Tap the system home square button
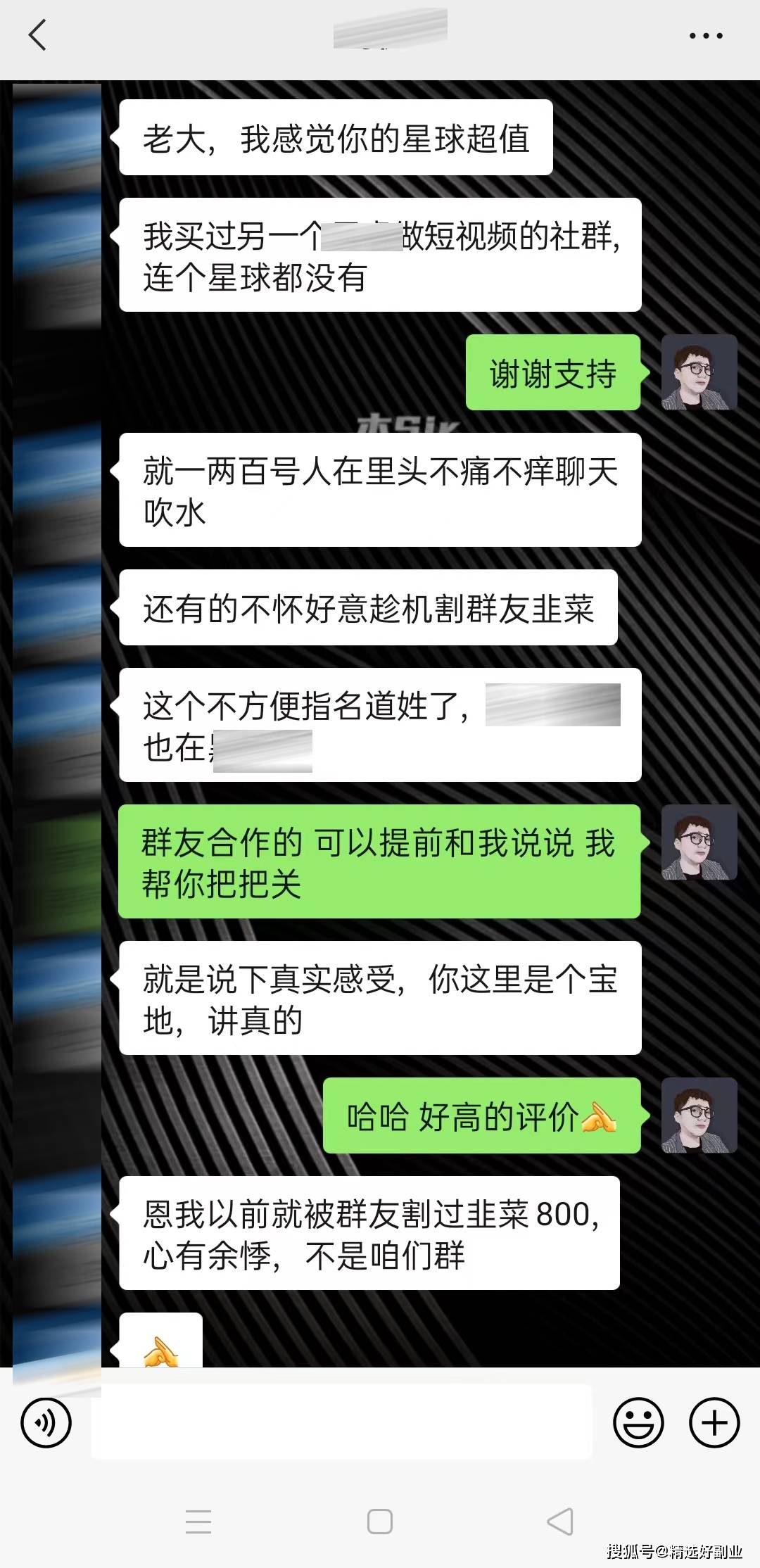Screen dimensions: 760x1568 point(379,1522)
